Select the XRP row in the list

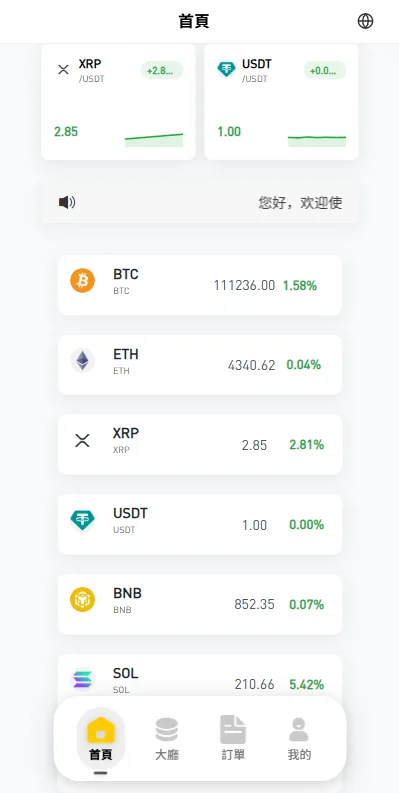200,445
